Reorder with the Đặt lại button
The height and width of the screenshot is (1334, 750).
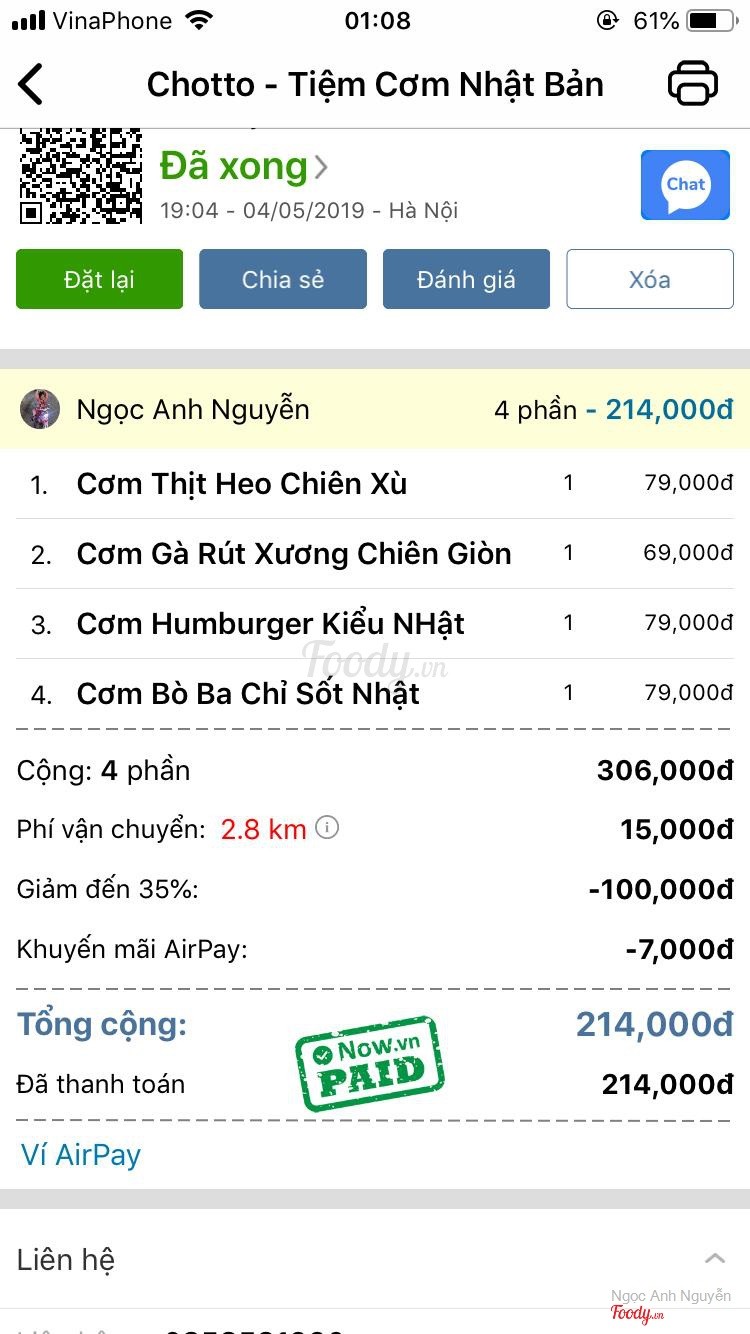pos(99,279)
